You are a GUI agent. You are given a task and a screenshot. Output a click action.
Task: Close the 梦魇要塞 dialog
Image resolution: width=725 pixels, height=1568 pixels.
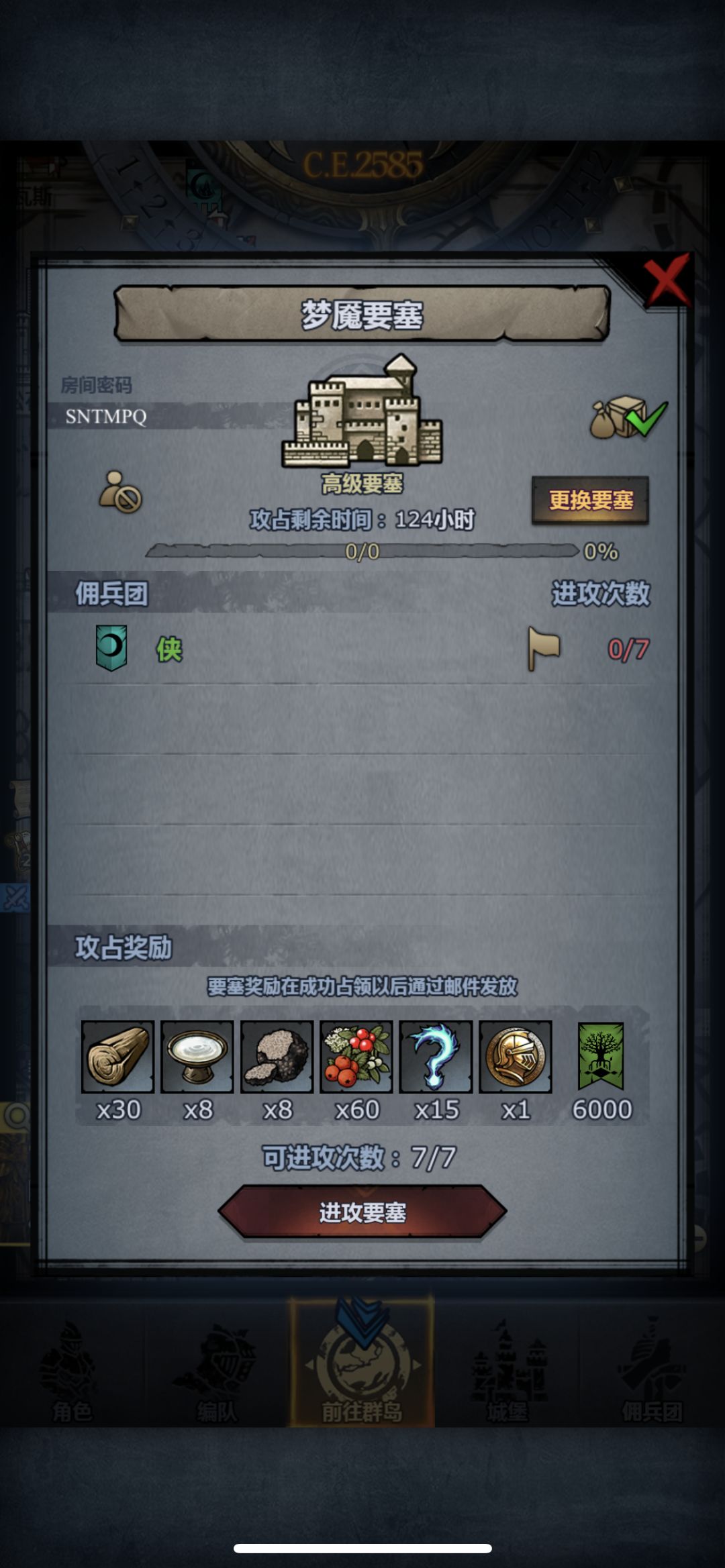click(x=666, y=278)
